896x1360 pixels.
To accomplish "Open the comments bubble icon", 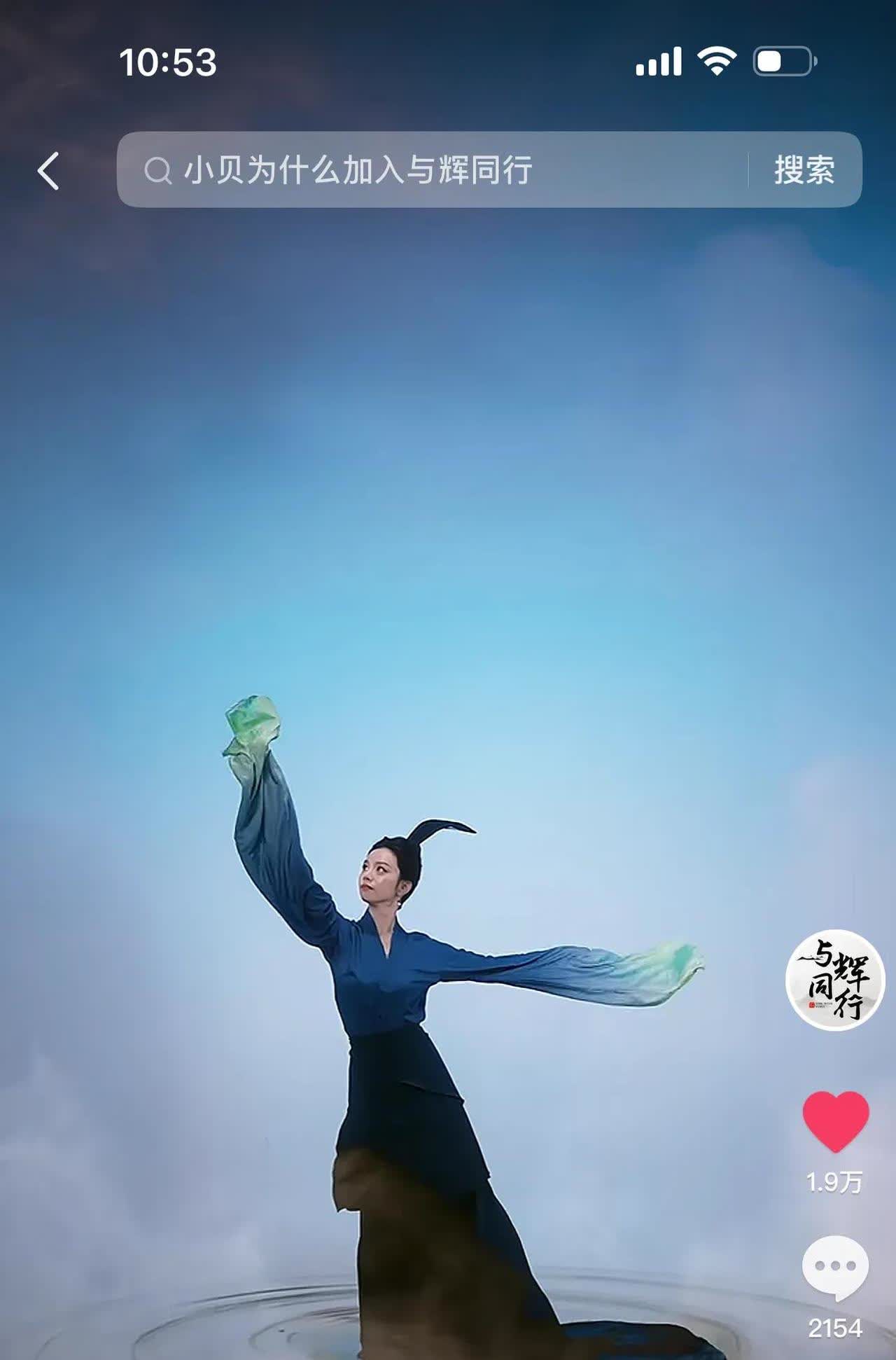I will pyautogui.click(x=835, y=1267).
